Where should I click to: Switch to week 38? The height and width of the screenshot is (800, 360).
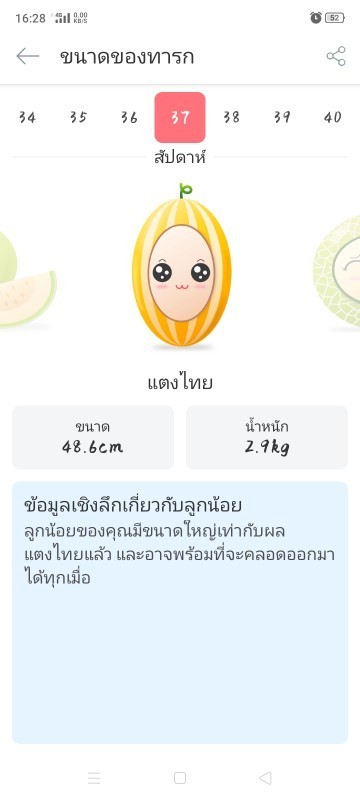pos(231,117)
